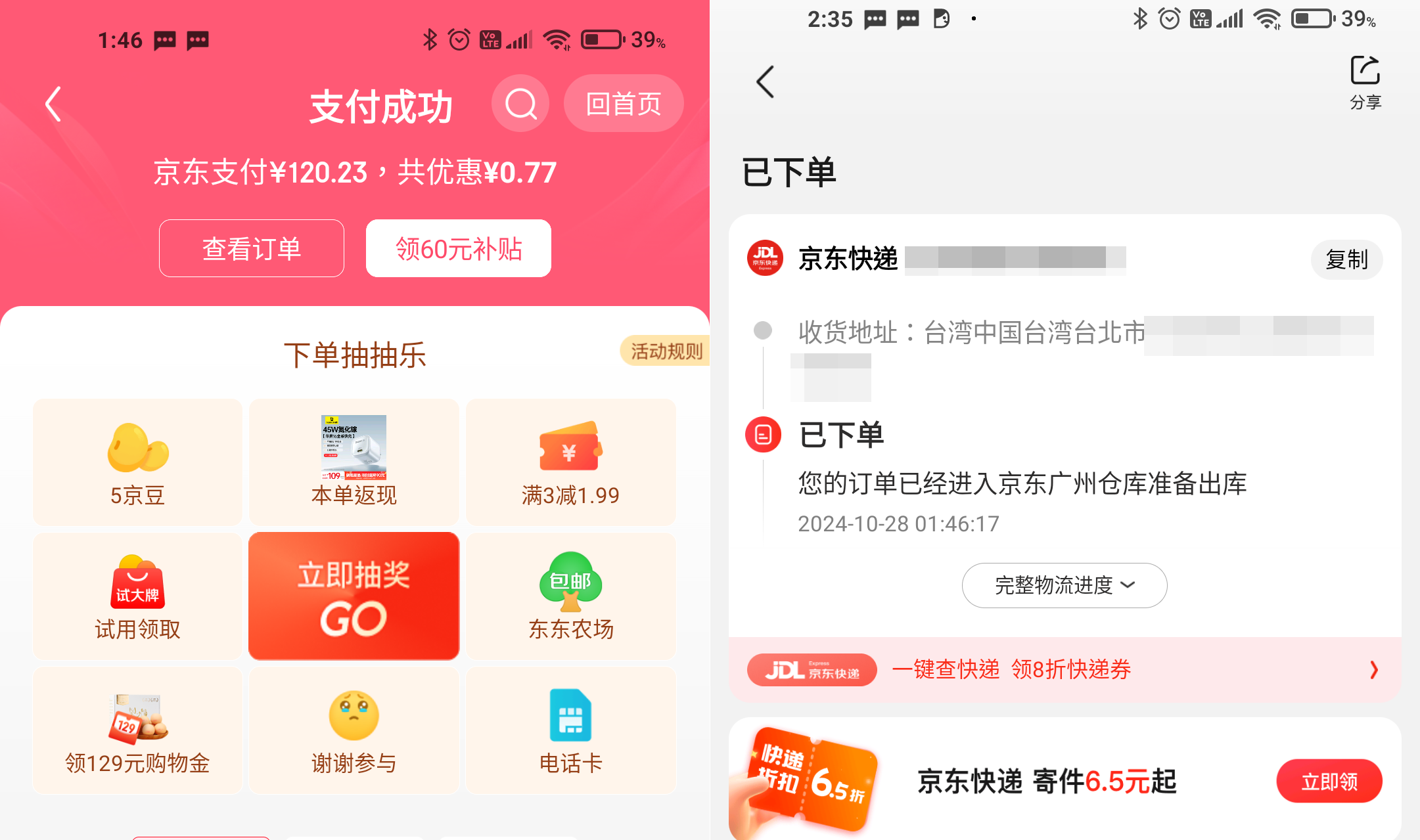Go back from the 已下单 logistics page
Viewport: 1420px width, 840px height.
pos(765,82)
